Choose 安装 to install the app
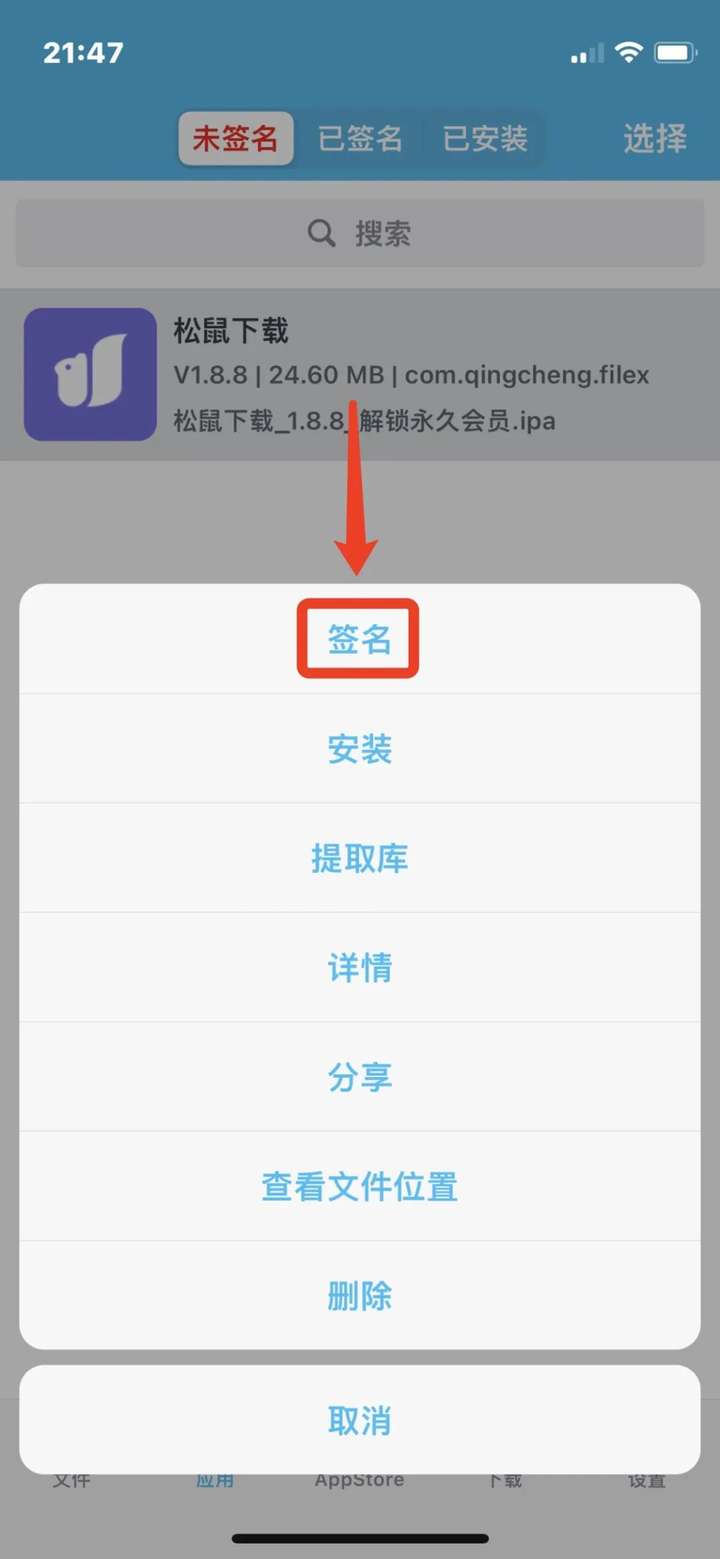 360,748
